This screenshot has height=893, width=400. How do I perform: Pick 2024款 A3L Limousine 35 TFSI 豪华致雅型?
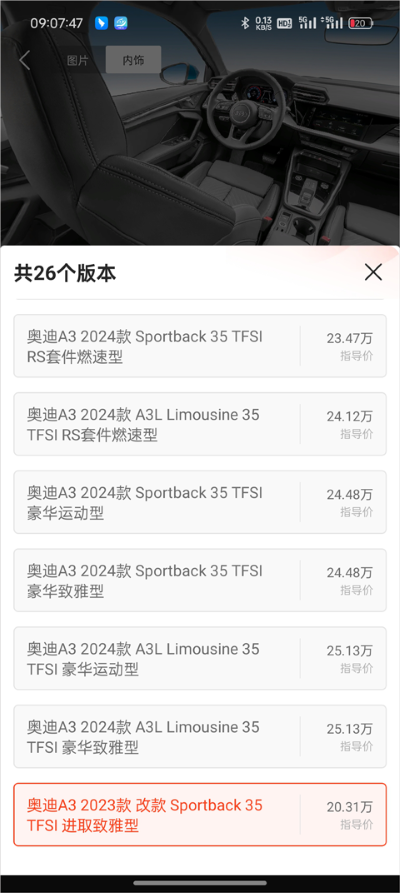click(x=200, y=736)
